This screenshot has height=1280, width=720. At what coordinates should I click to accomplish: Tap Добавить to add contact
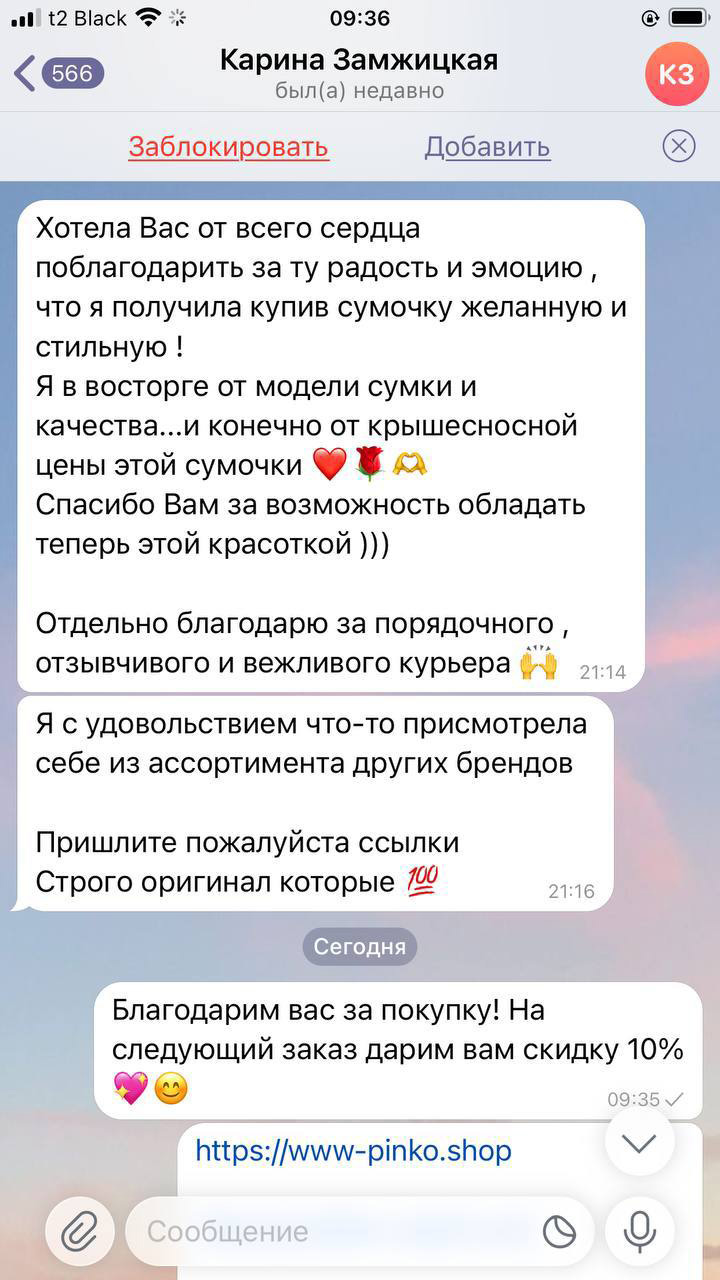pyautogui.click(x=487, y=147)
